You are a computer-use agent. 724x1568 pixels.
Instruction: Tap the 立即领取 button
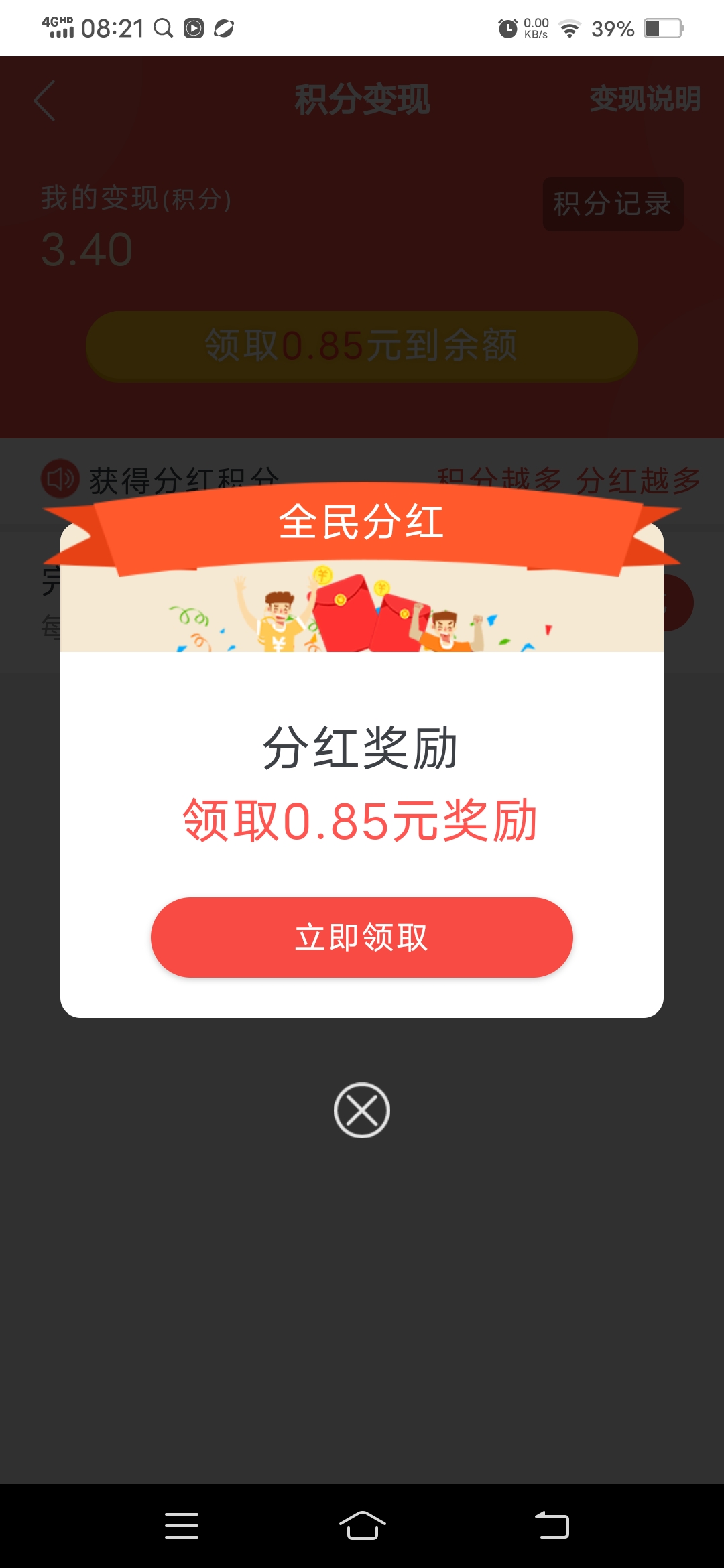[362, 937]
